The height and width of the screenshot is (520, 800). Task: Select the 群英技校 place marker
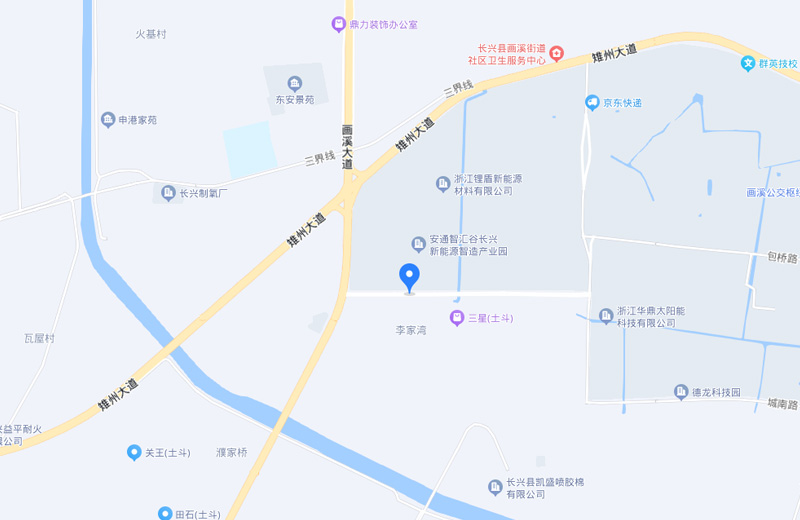point(747,63)
